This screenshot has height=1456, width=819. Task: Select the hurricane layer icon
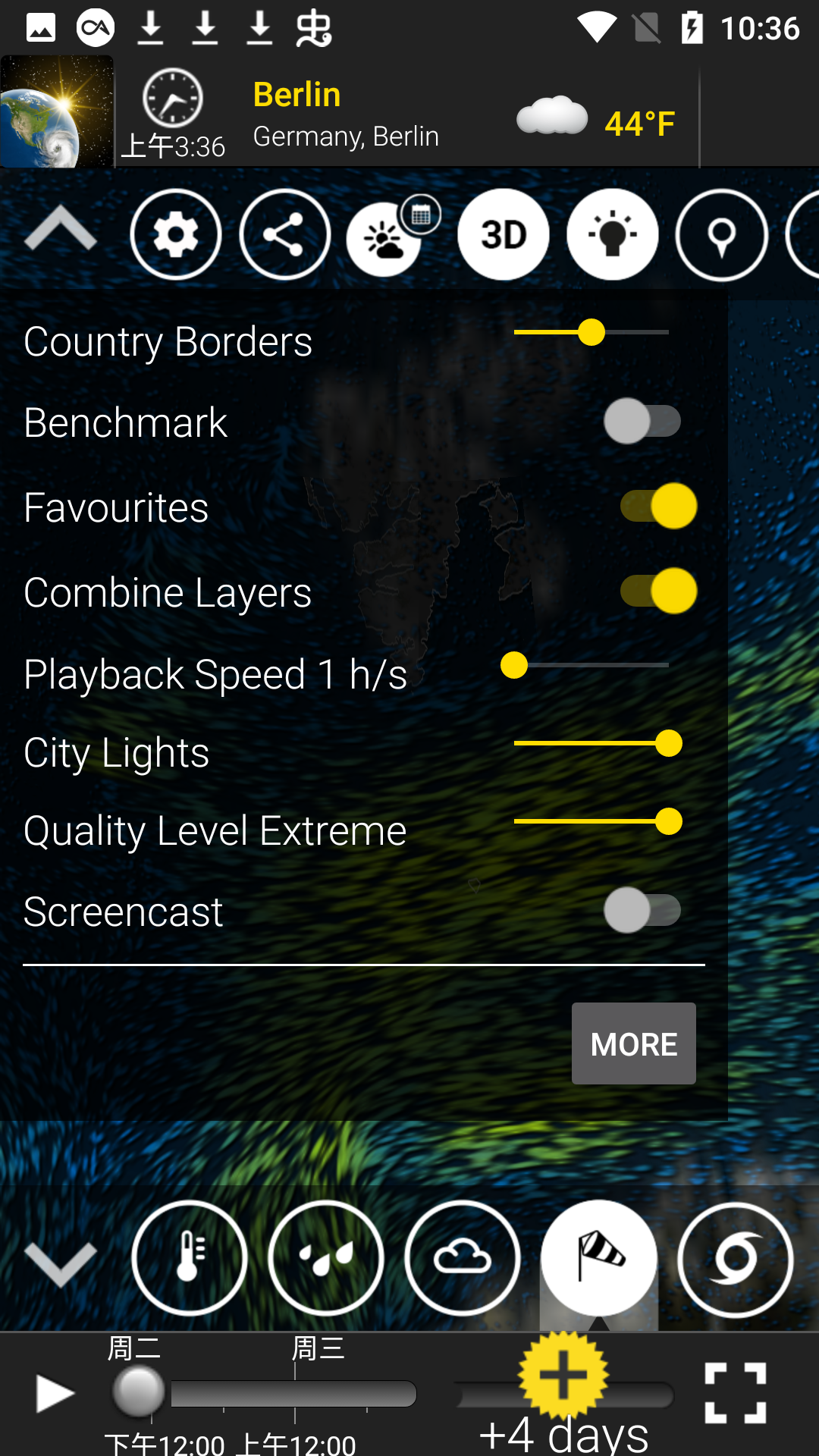(x=735, y=1259)
